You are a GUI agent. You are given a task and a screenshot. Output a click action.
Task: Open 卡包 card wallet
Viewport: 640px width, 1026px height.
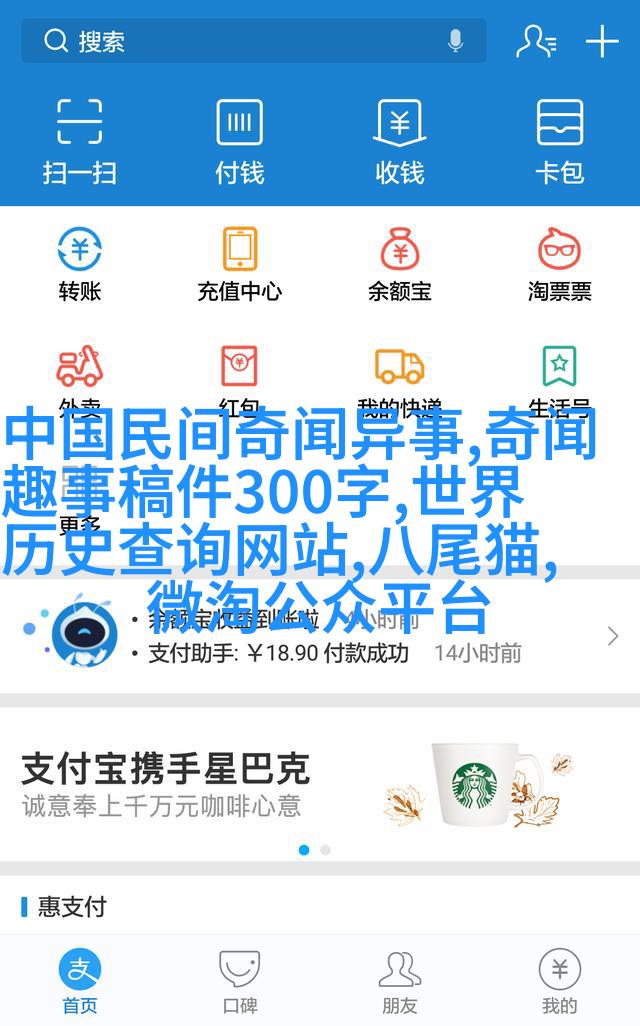560,140
